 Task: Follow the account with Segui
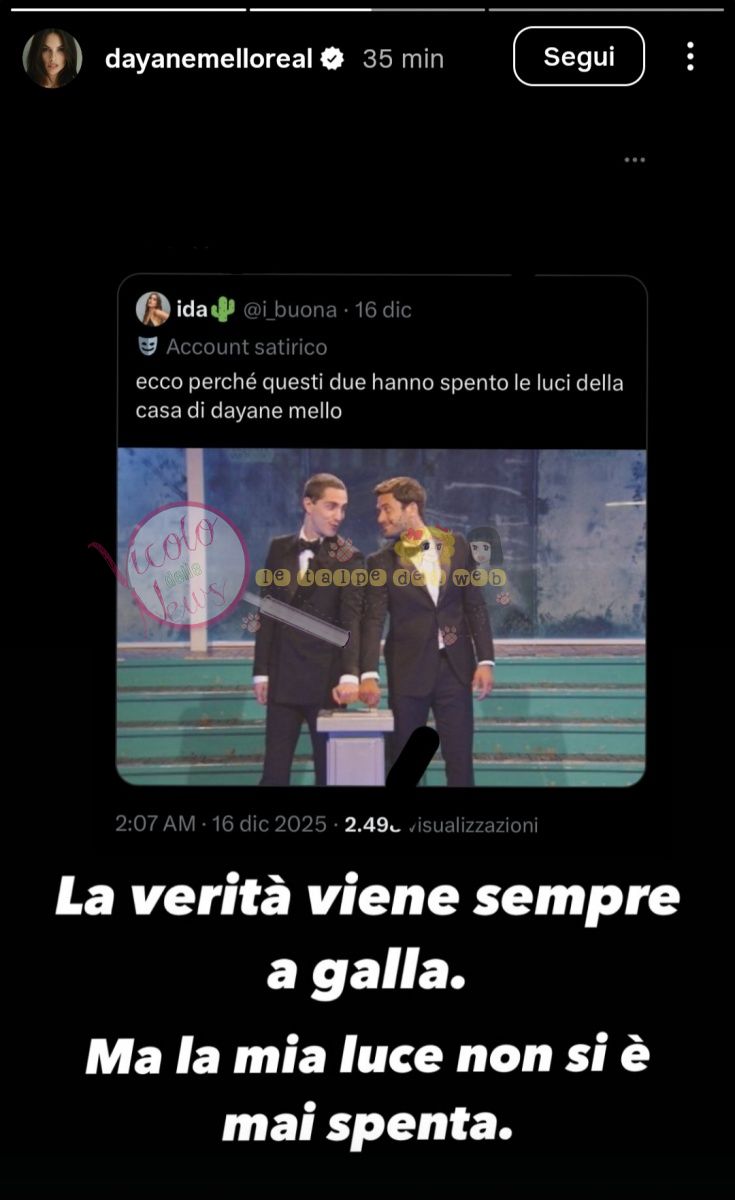pyautogui.click(x=579, y=56)
